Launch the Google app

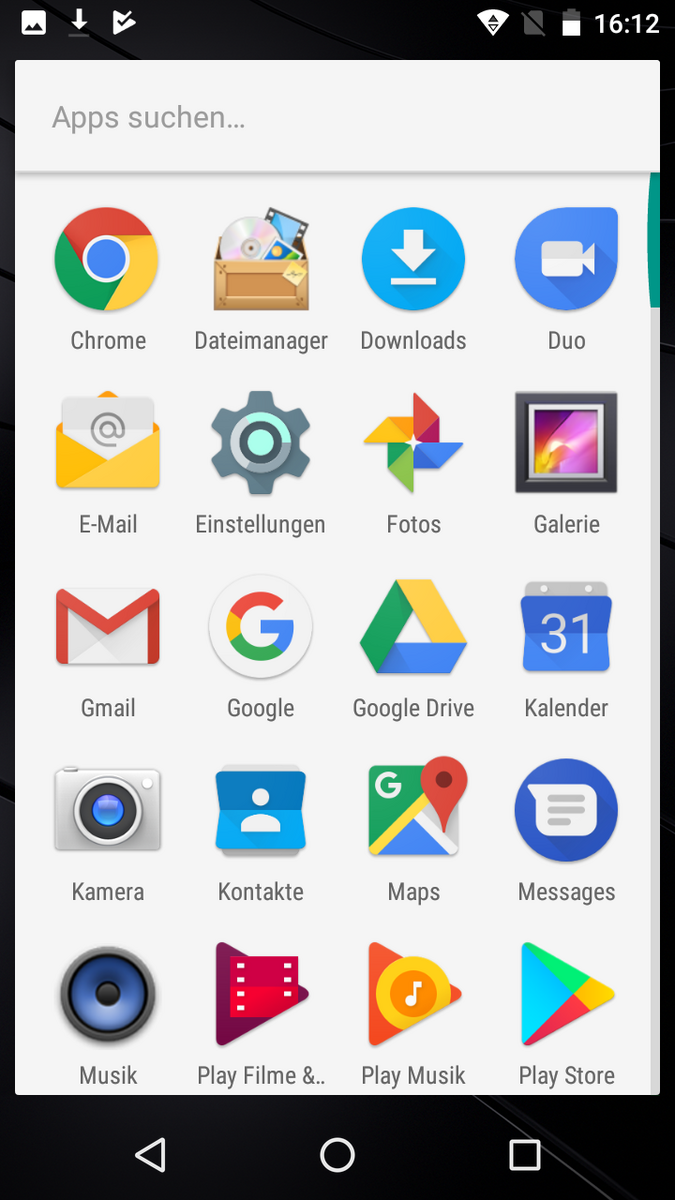point(260,627)
